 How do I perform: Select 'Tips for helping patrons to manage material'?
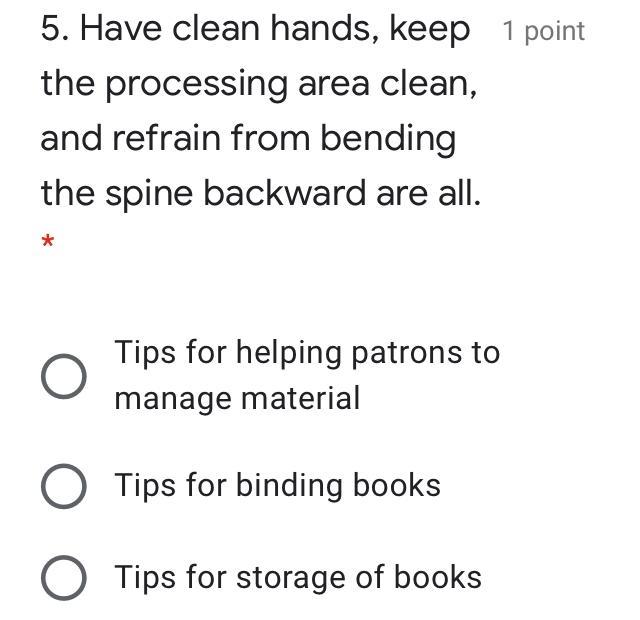pyautogui.click(x=63, y=376)
